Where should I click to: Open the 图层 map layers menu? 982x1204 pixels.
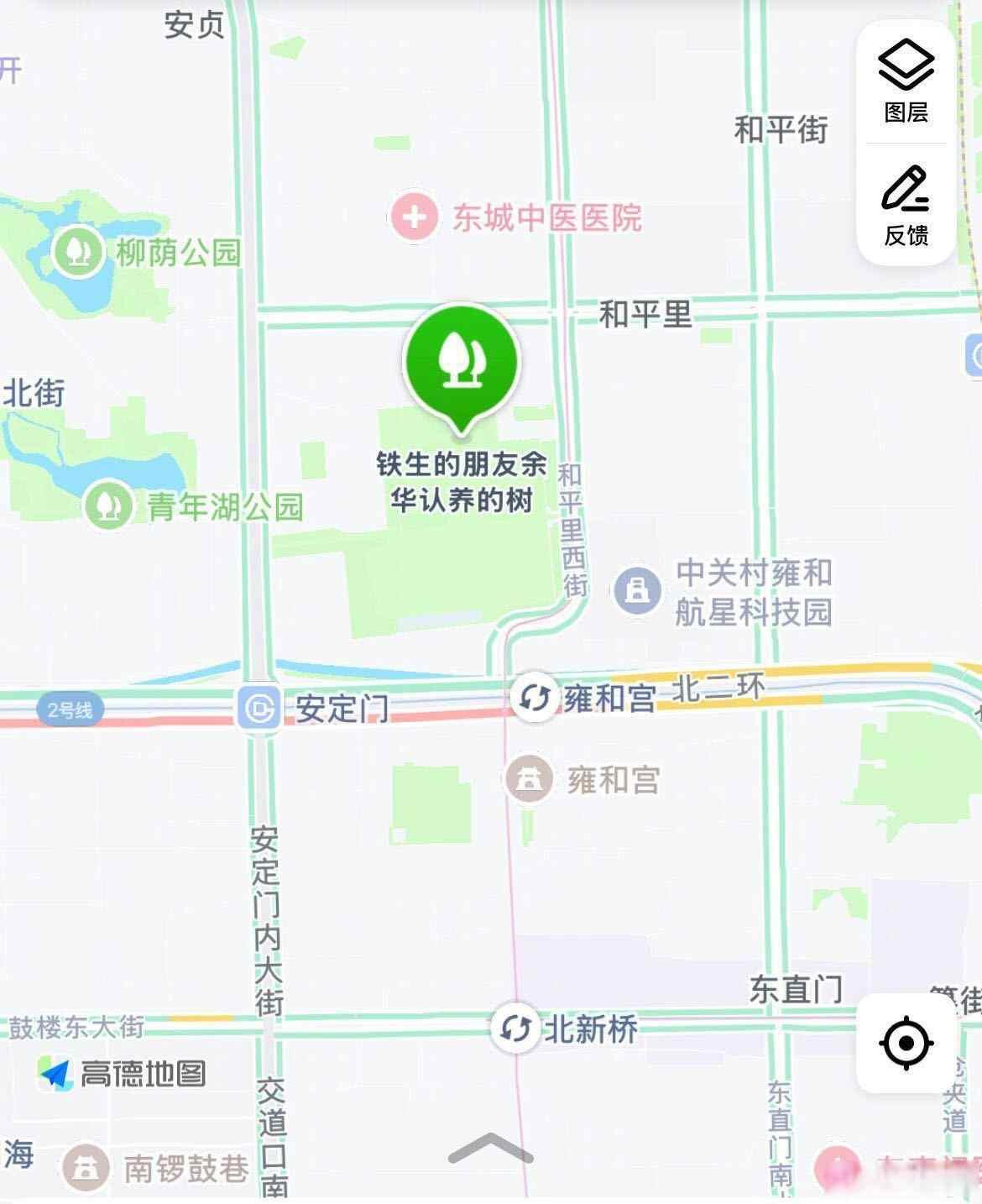pyautogui.click(x=906, y=81)
